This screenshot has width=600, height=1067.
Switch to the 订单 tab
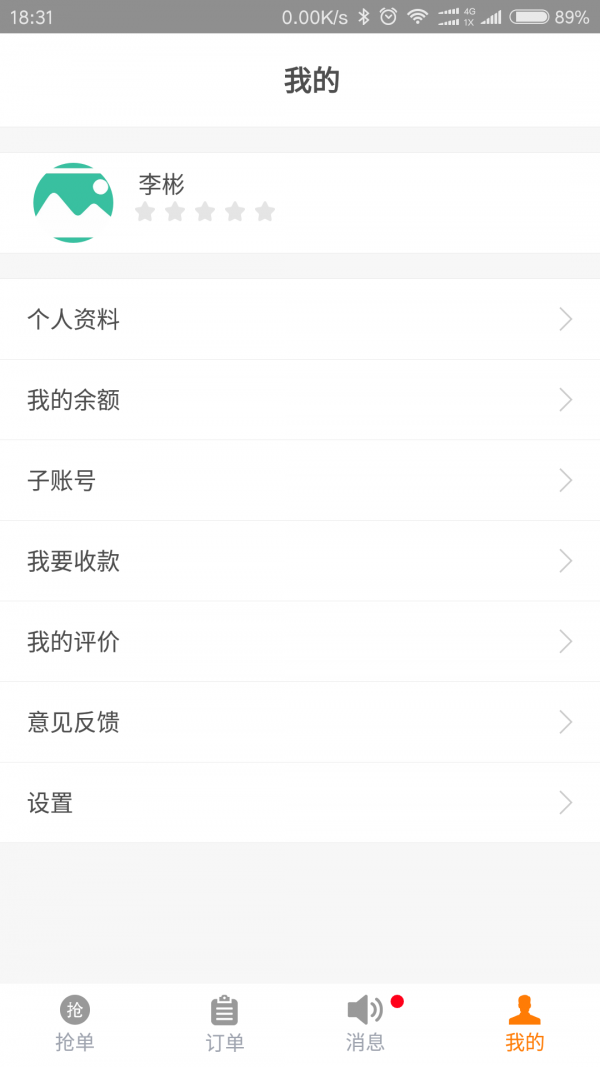pos(225,1024)
